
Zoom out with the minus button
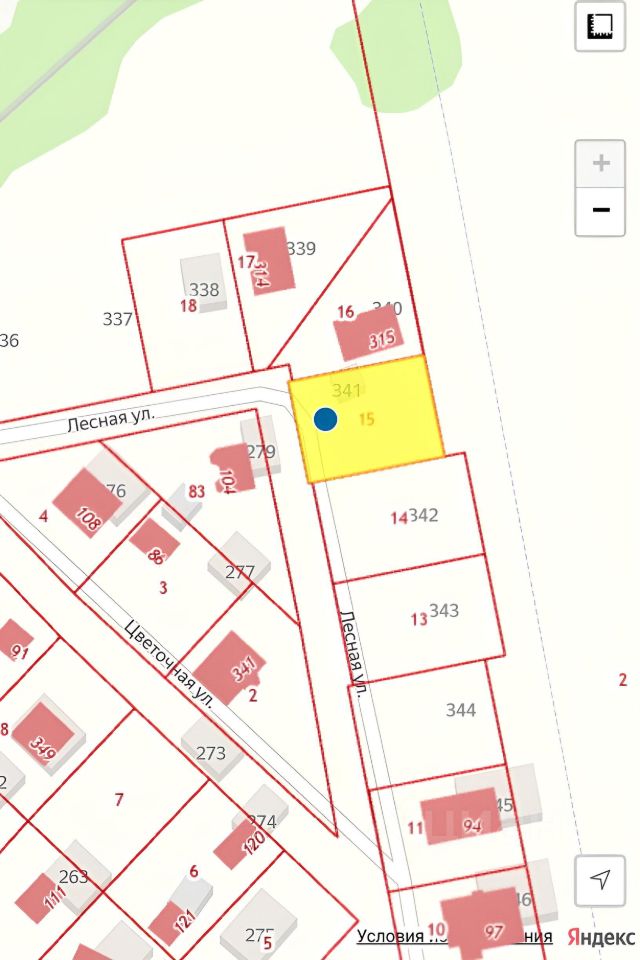point(600,210)
